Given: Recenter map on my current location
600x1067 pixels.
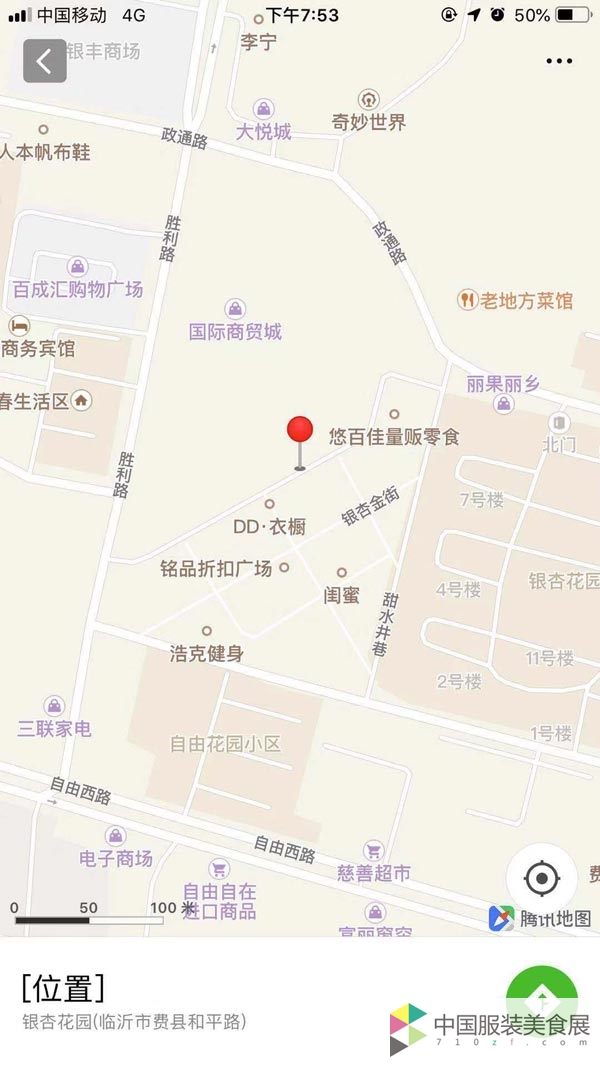Looking at the screenshot, I should coord(541,879).
